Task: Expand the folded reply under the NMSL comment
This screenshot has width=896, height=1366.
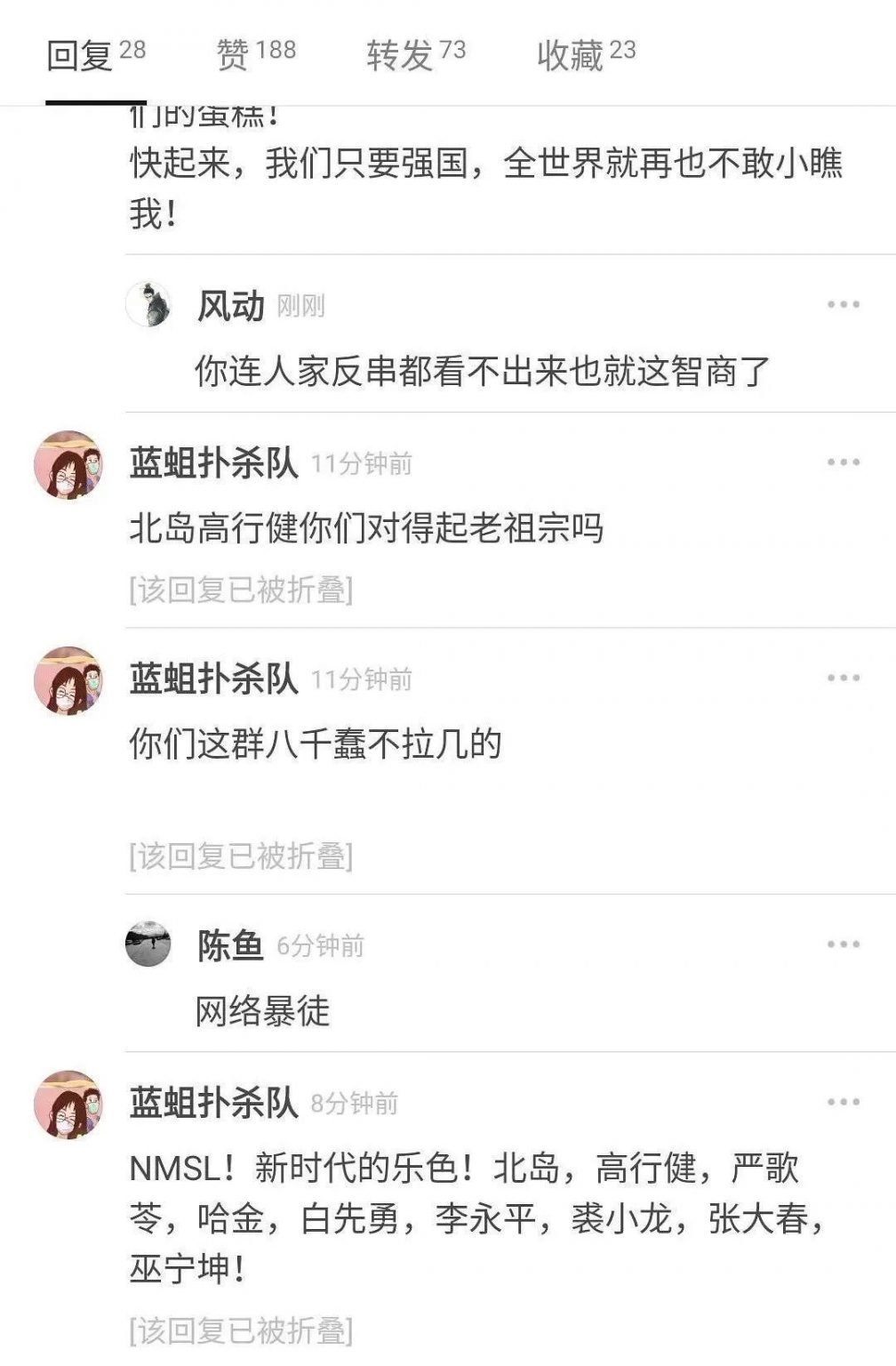Action: tap(242, 1331)
